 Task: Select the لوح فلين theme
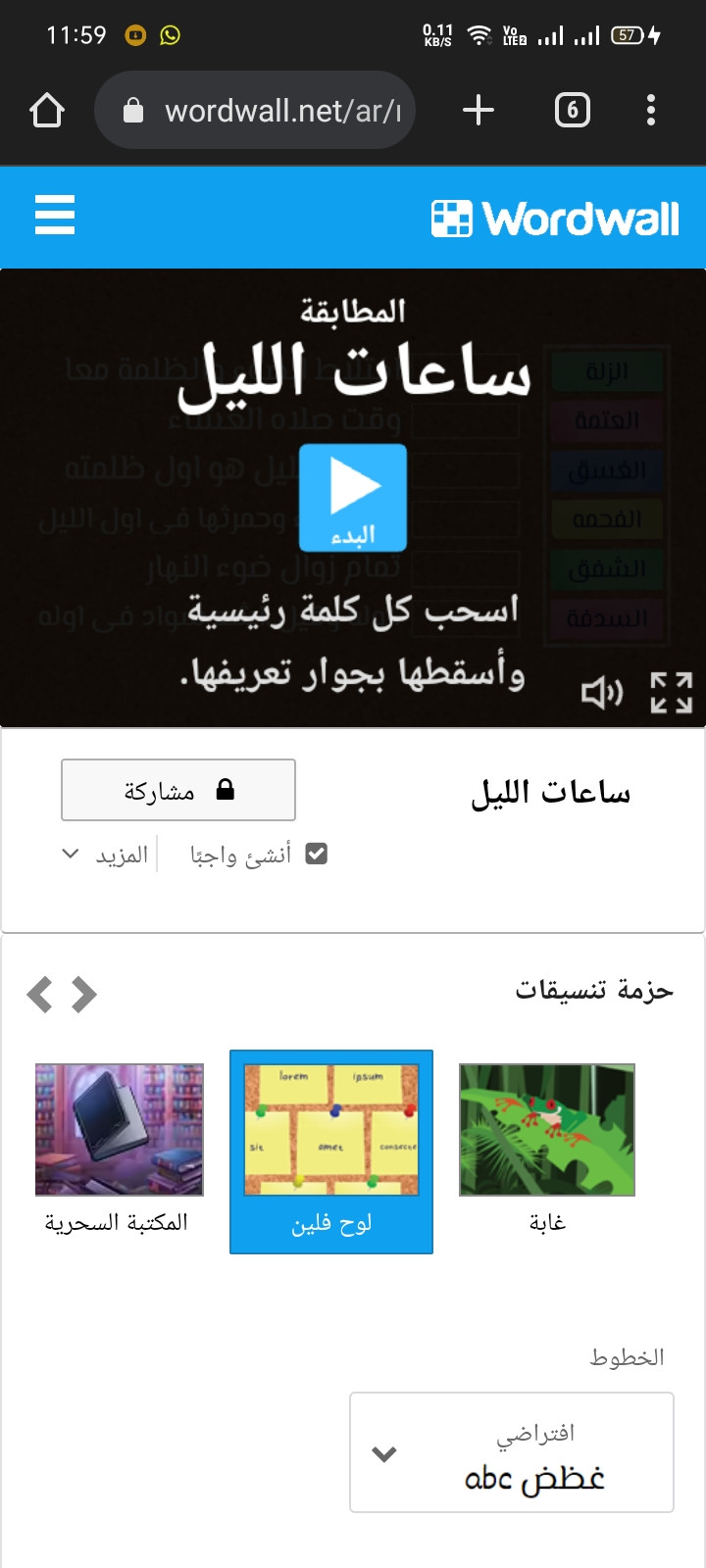[x=331, y=1151]
